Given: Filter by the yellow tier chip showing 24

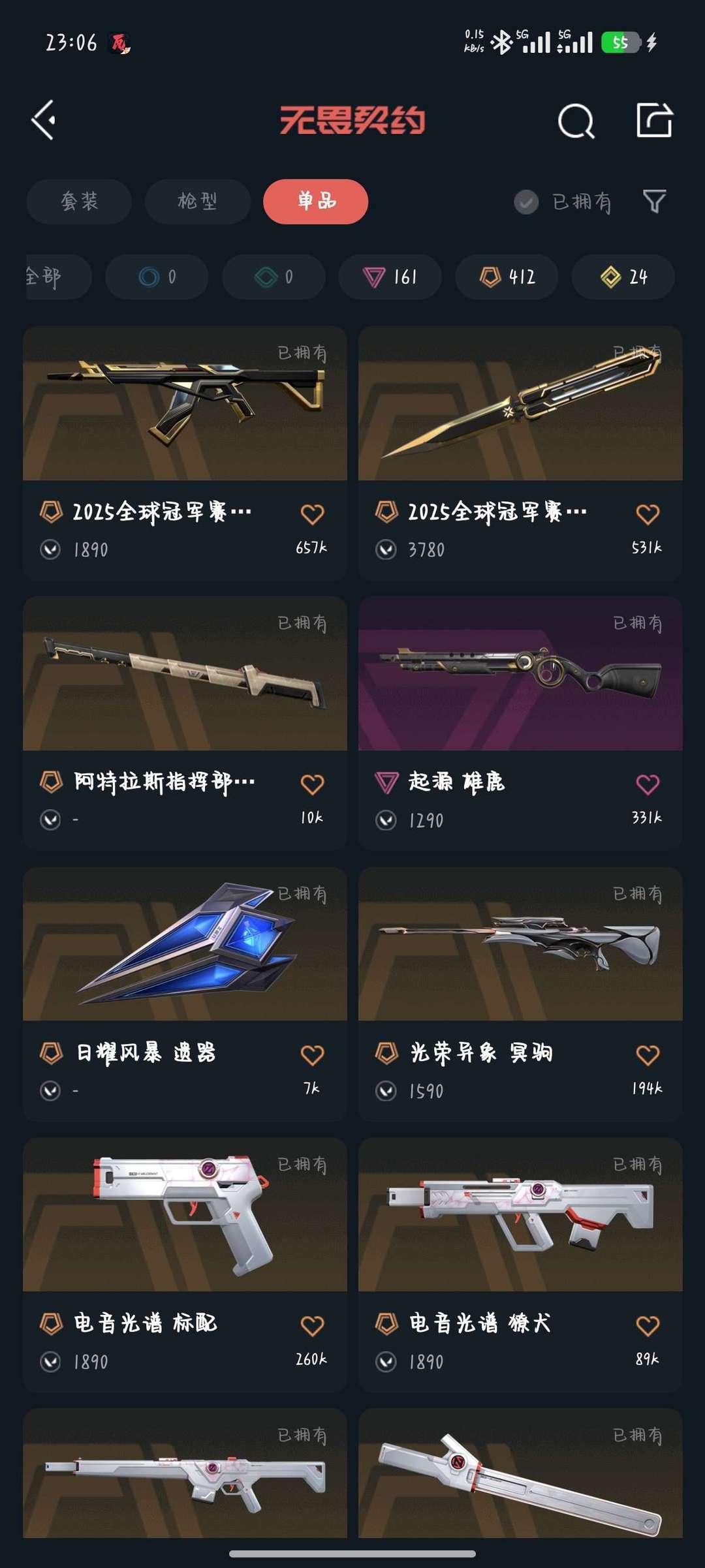Looking at the screenshot, I should pos(623,277).
